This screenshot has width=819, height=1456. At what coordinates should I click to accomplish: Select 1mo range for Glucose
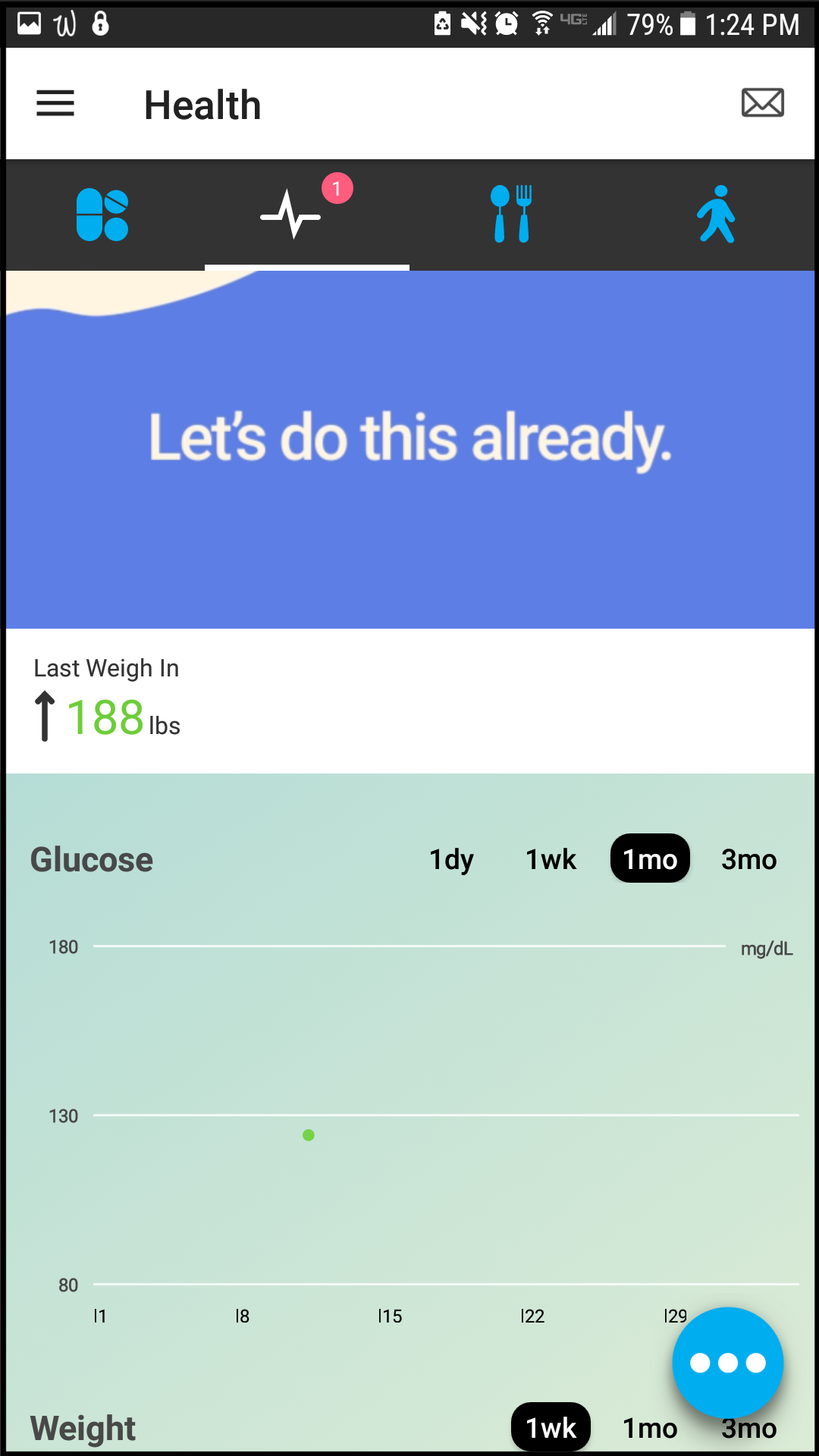coord(650,859)
